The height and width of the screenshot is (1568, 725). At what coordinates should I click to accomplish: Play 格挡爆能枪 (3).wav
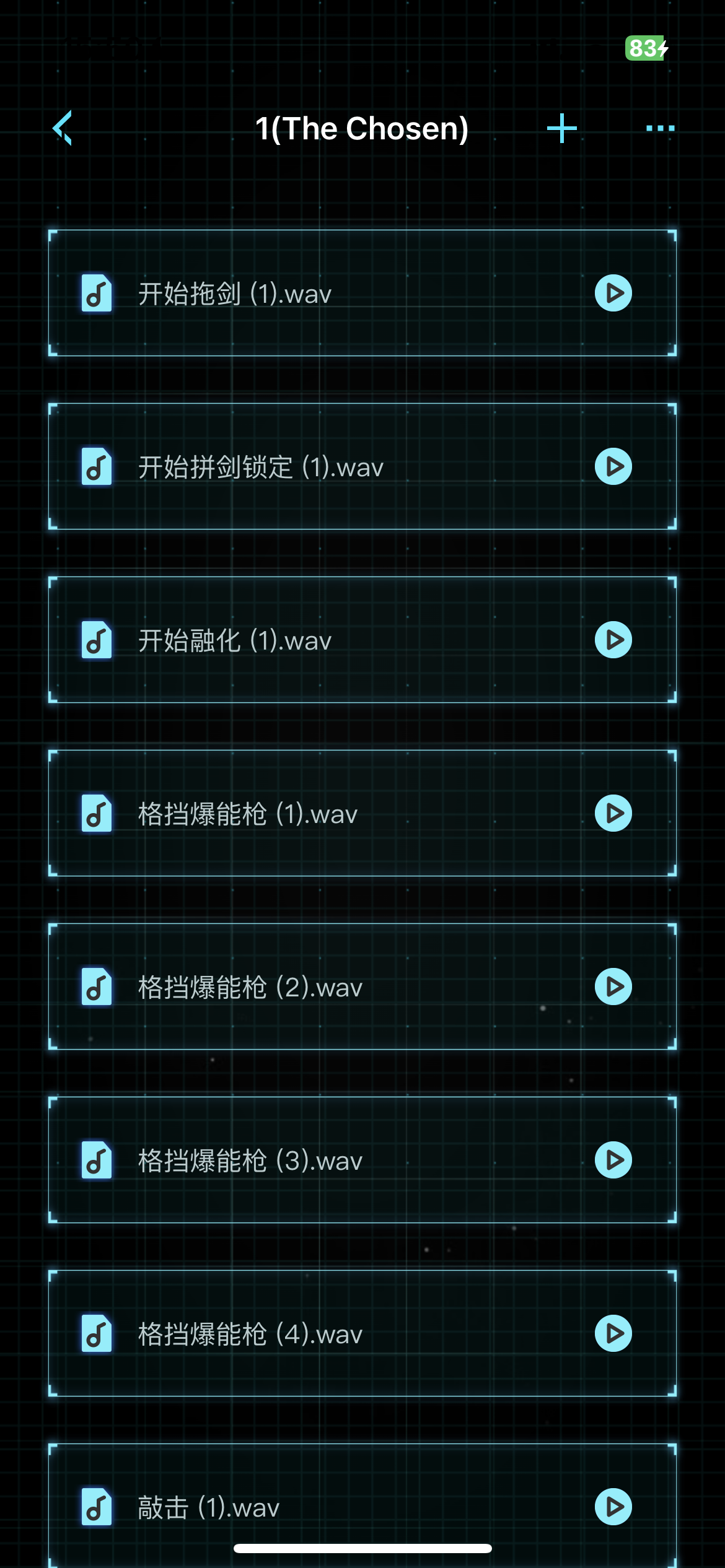click(613, 1160)
